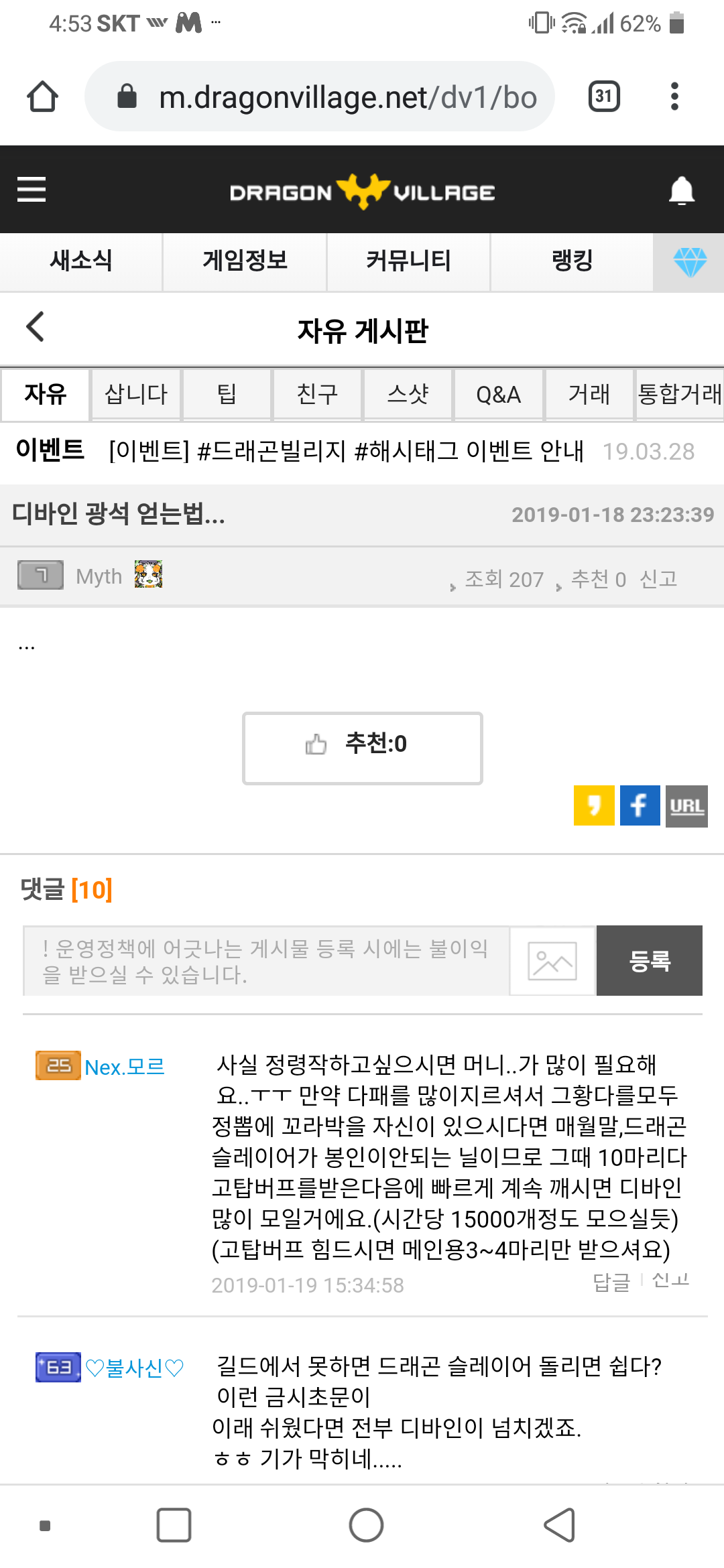Submit the comment with 등록 button
Viewport: 724px width, 1568px height.
(649, 961)
